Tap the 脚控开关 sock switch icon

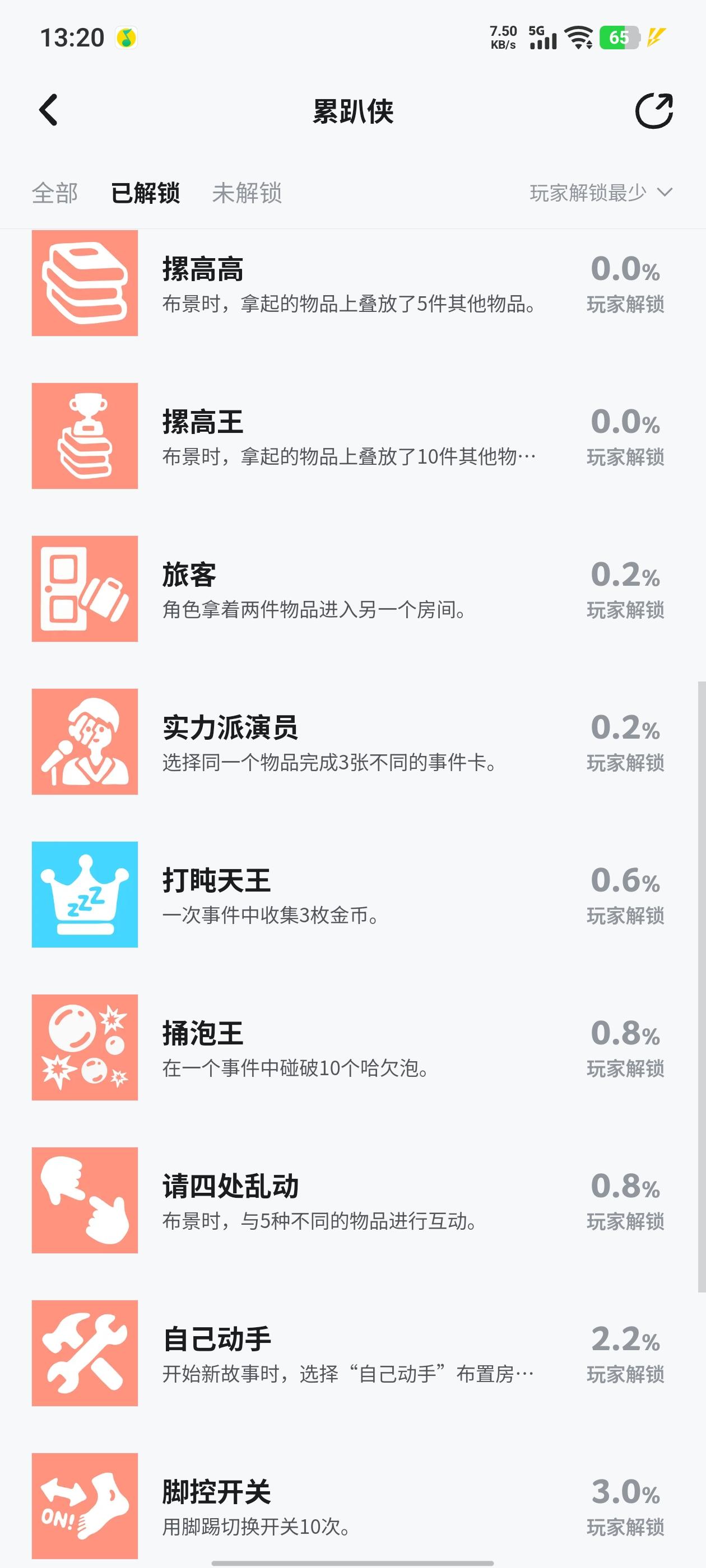tap(85, 1505)
